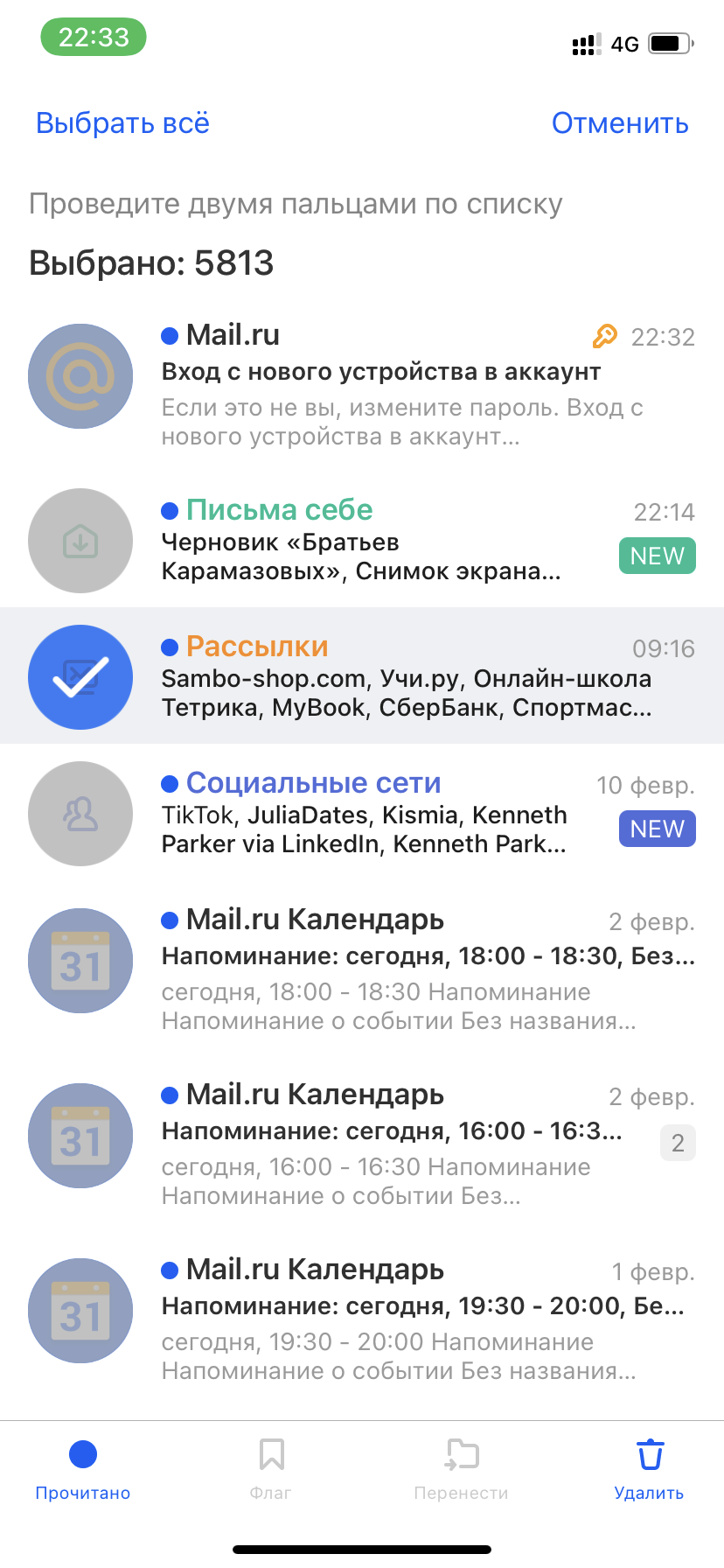Tap 'Выбрать всё' to select all emails
724x1568 pixels.
tap(122, 123)
